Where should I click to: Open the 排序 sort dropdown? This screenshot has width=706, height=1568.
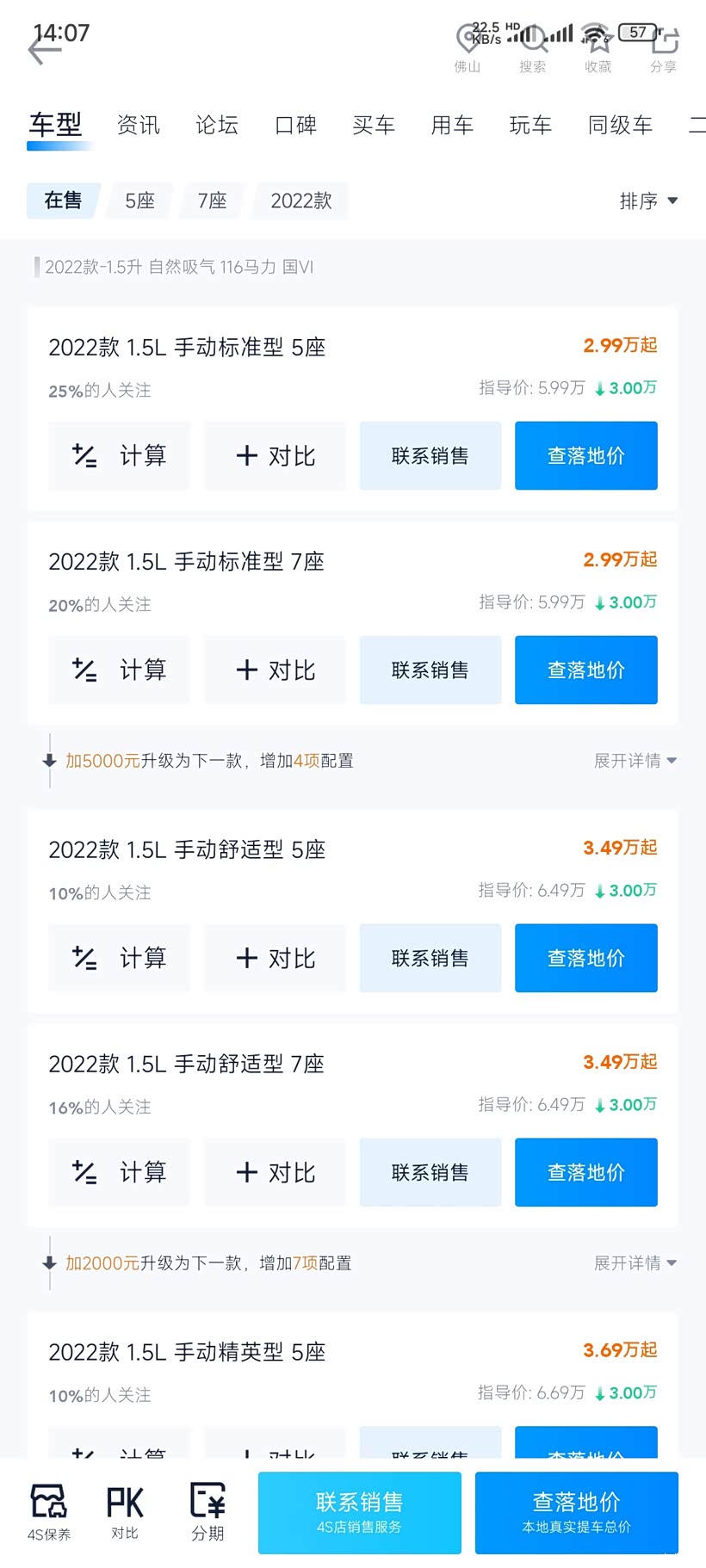click(x=648, y=201)
